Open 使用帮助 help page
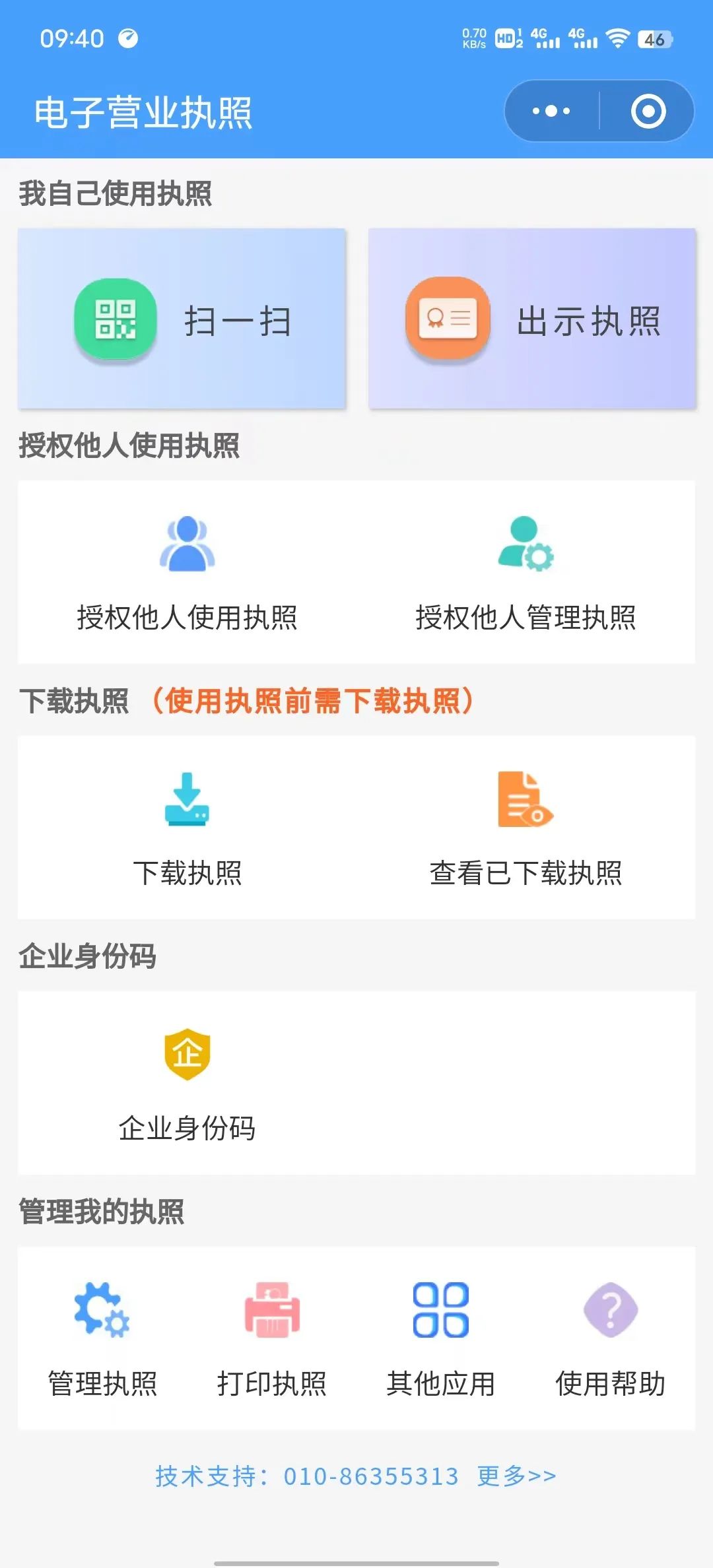 (611, 1338)
